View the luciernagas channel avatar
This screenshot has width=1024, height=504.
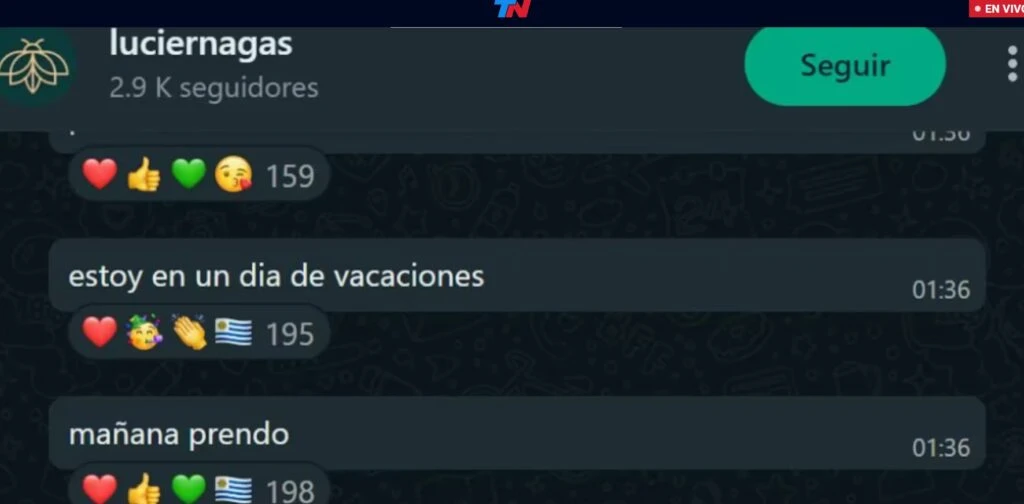point(34,66)
